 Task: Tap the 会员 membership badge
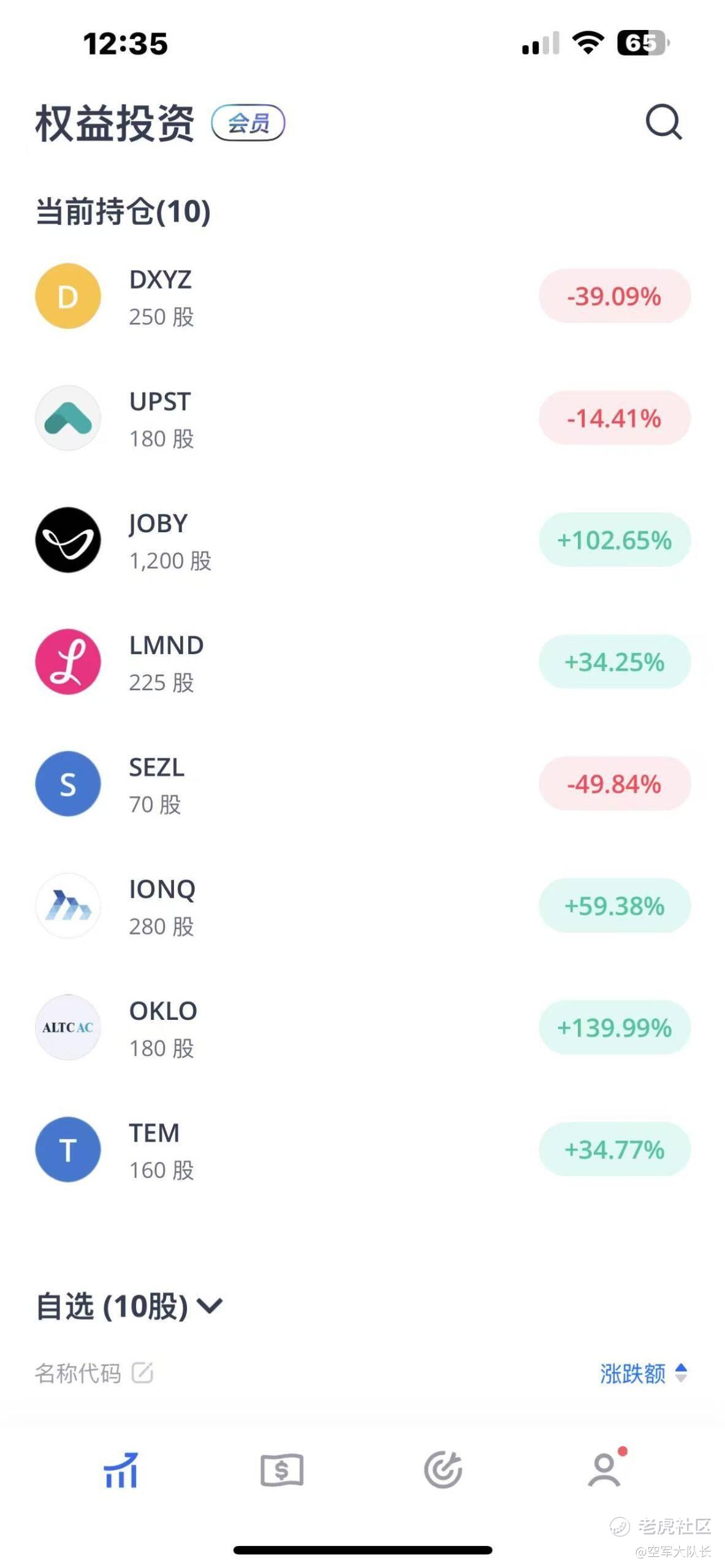point(248,123)
